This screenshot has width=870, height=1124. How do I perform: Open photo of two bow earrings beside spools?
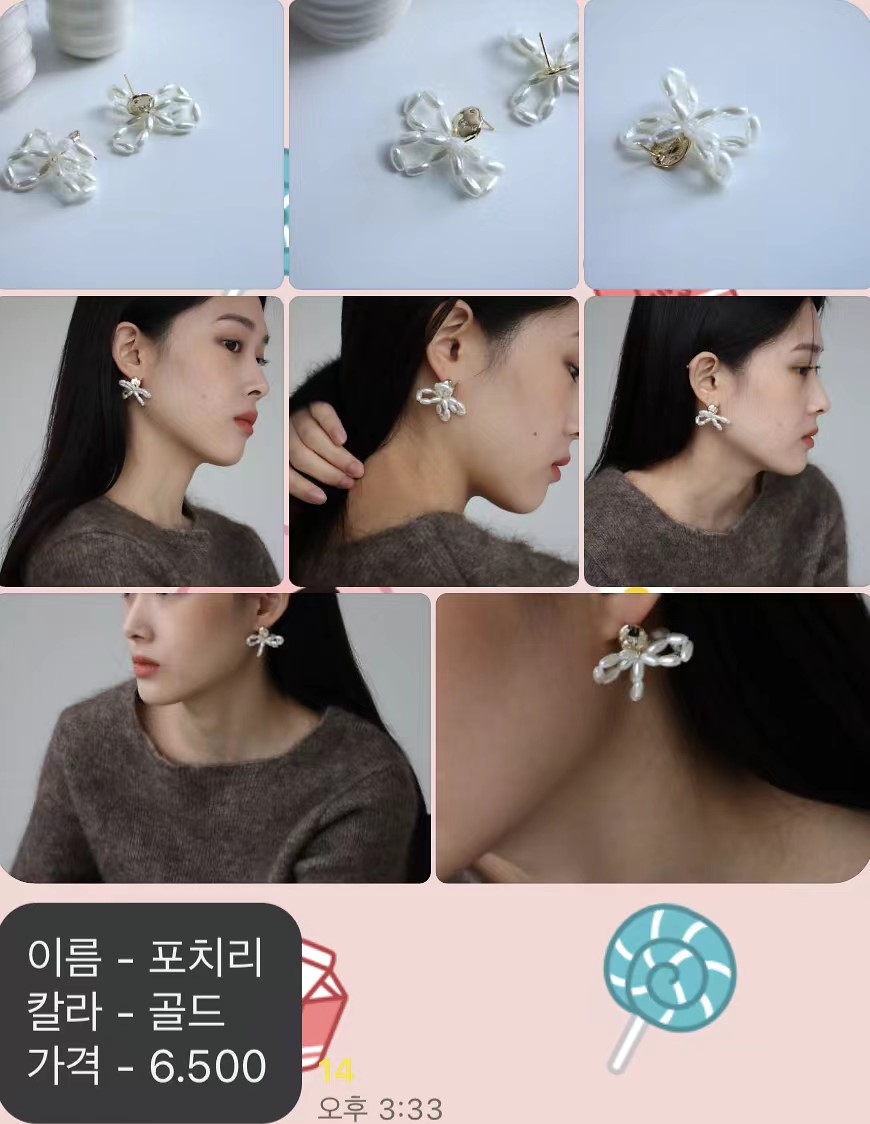point(140,144)
